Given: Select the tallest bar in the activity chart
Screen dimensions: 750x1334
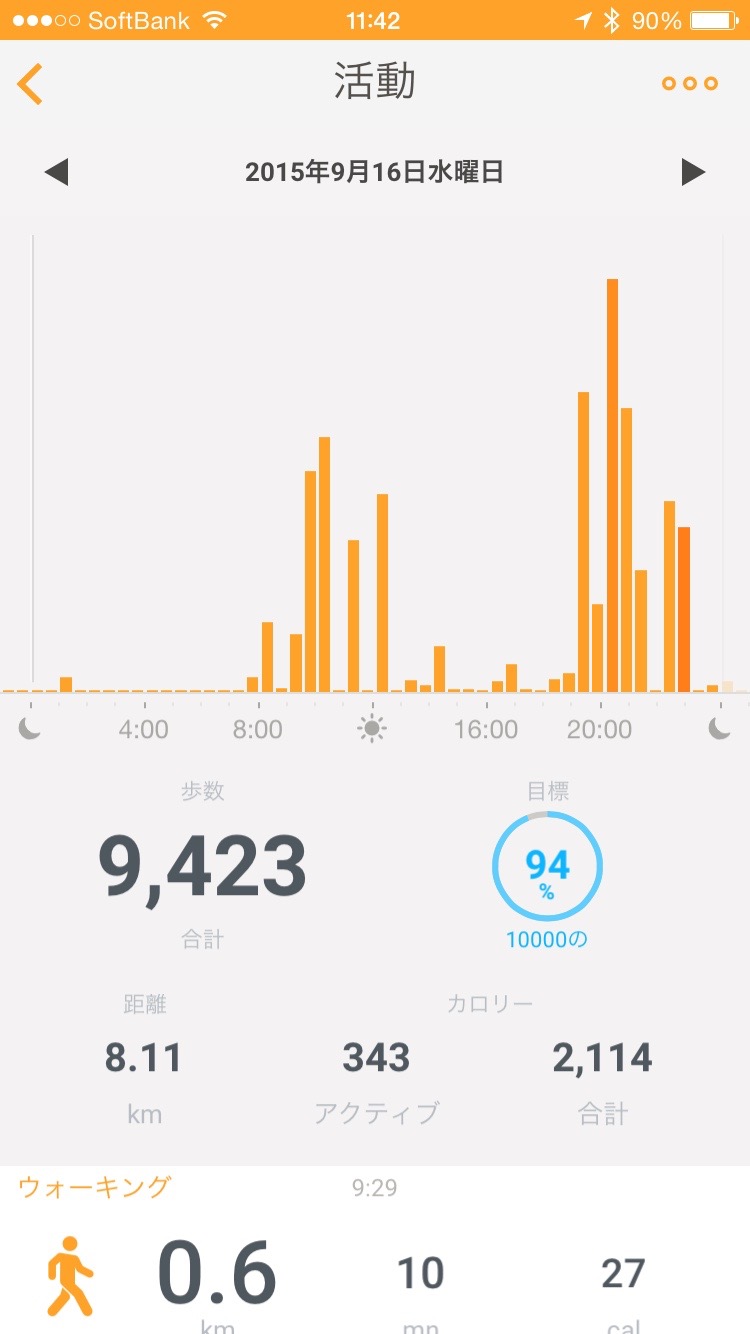Looking at the screenshot, I should (x=612, y=485).
